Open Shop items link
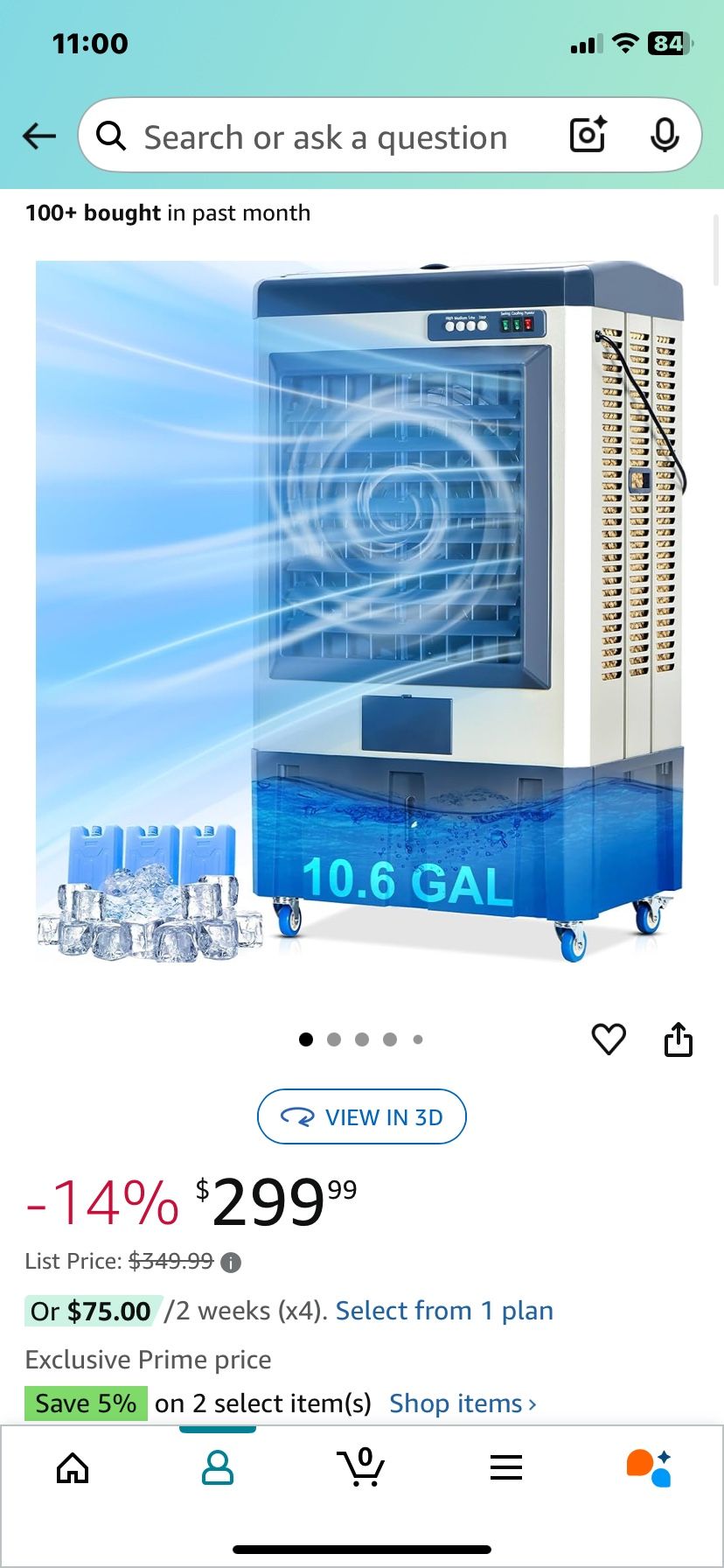 463,1403
